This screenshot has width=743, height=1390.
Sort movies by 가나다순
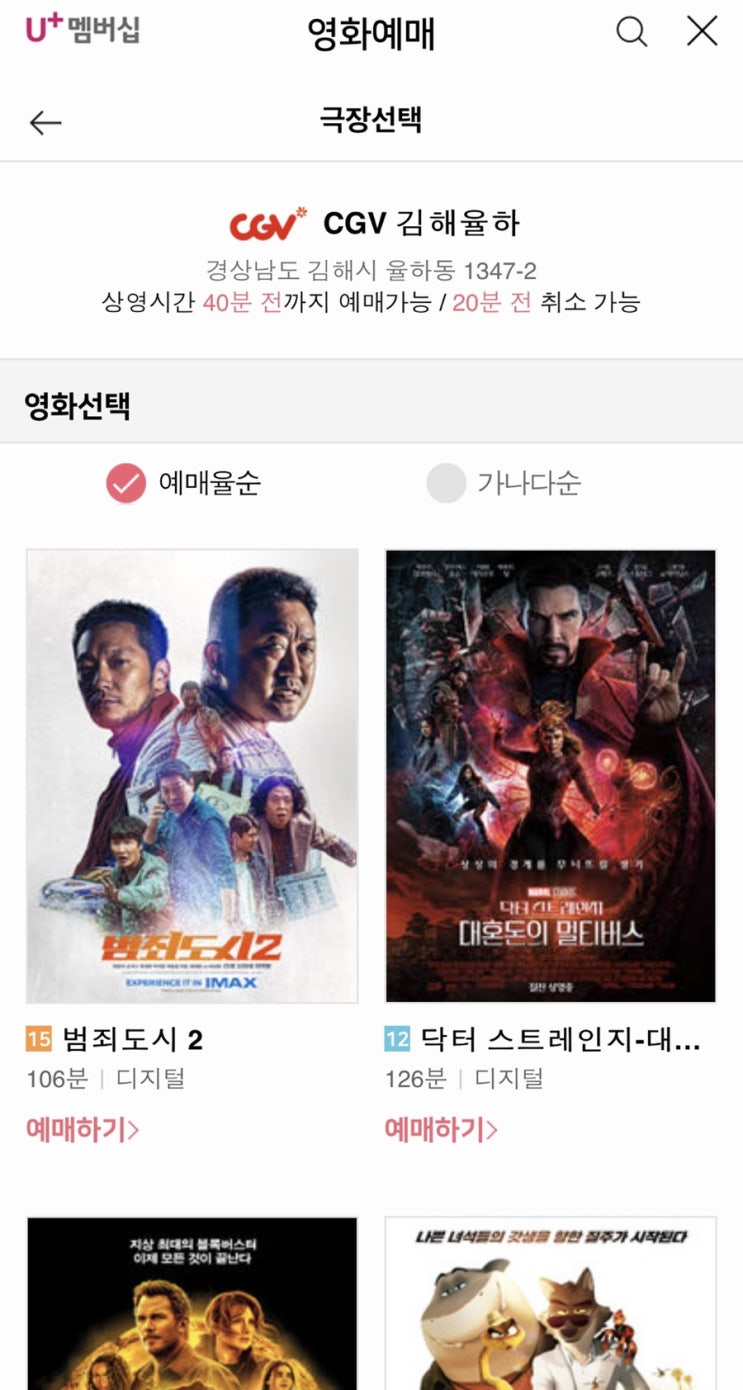click(504, 484)
